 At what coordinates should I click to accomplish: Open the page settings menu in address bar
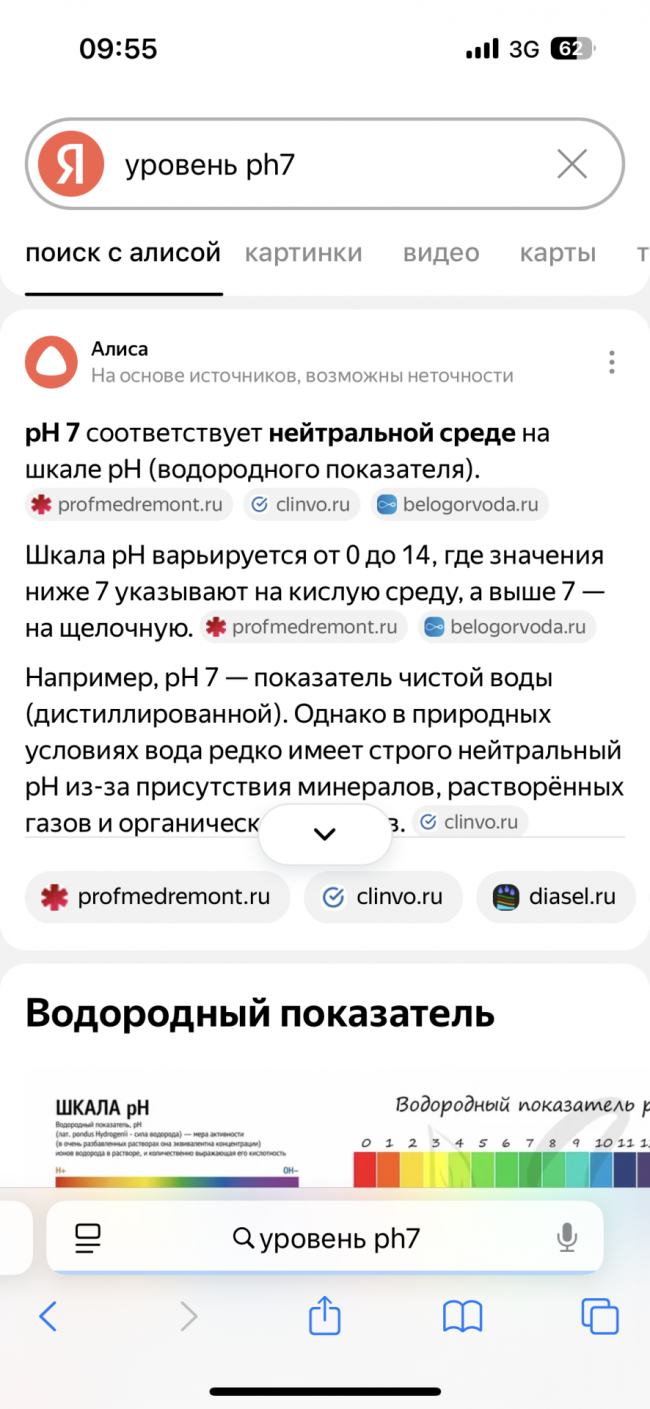click(88, 1239)
